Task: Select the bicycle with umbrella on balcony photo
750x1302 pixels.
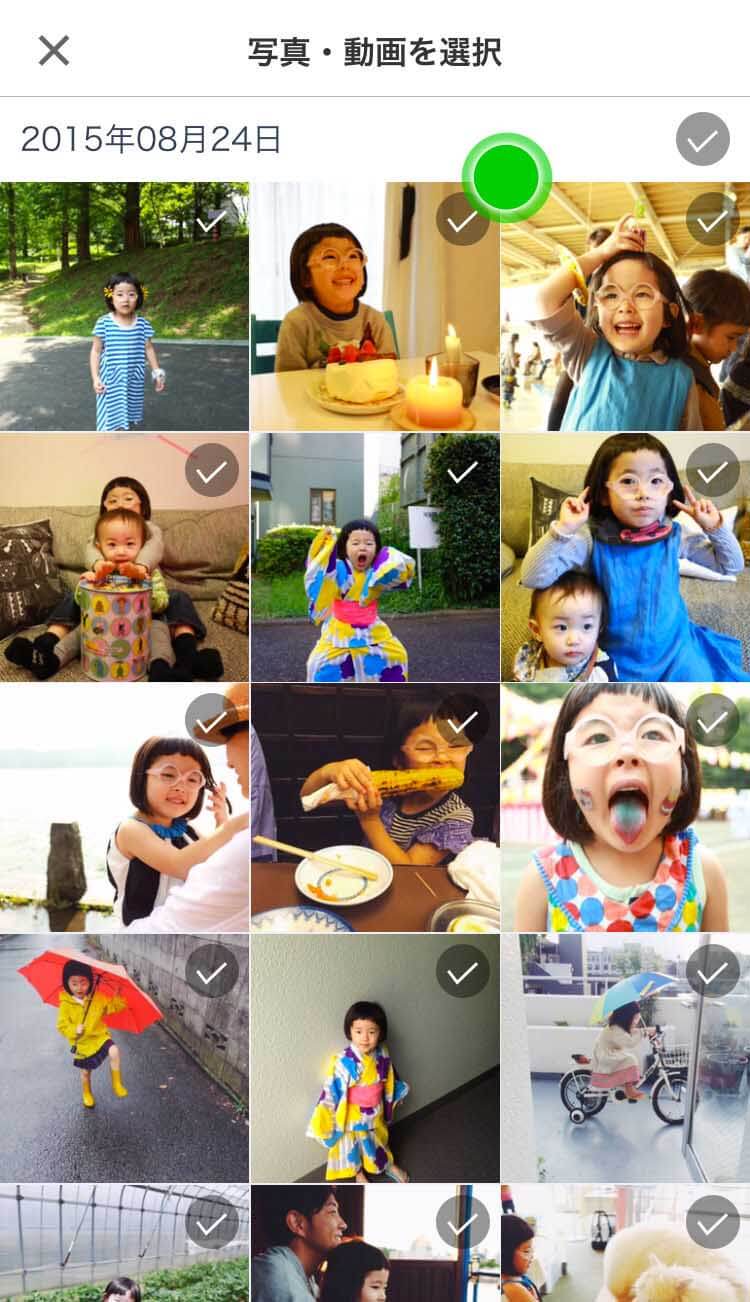Action: 626,1059
